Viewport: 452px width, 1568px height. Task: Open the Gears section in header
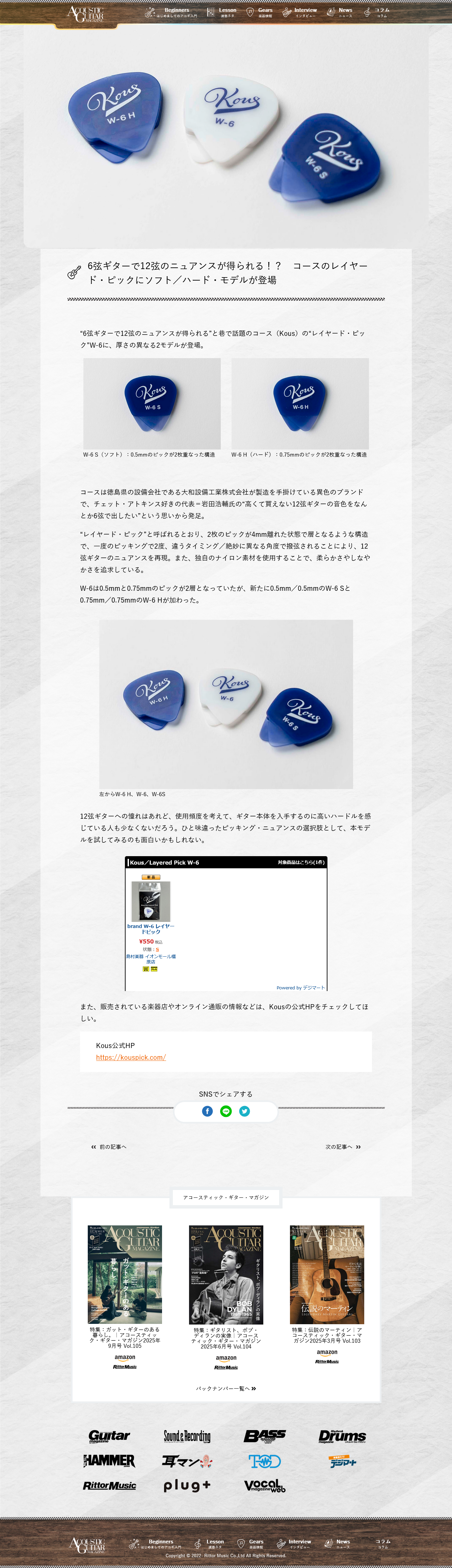pyautogui.click(x=260, y=12)
